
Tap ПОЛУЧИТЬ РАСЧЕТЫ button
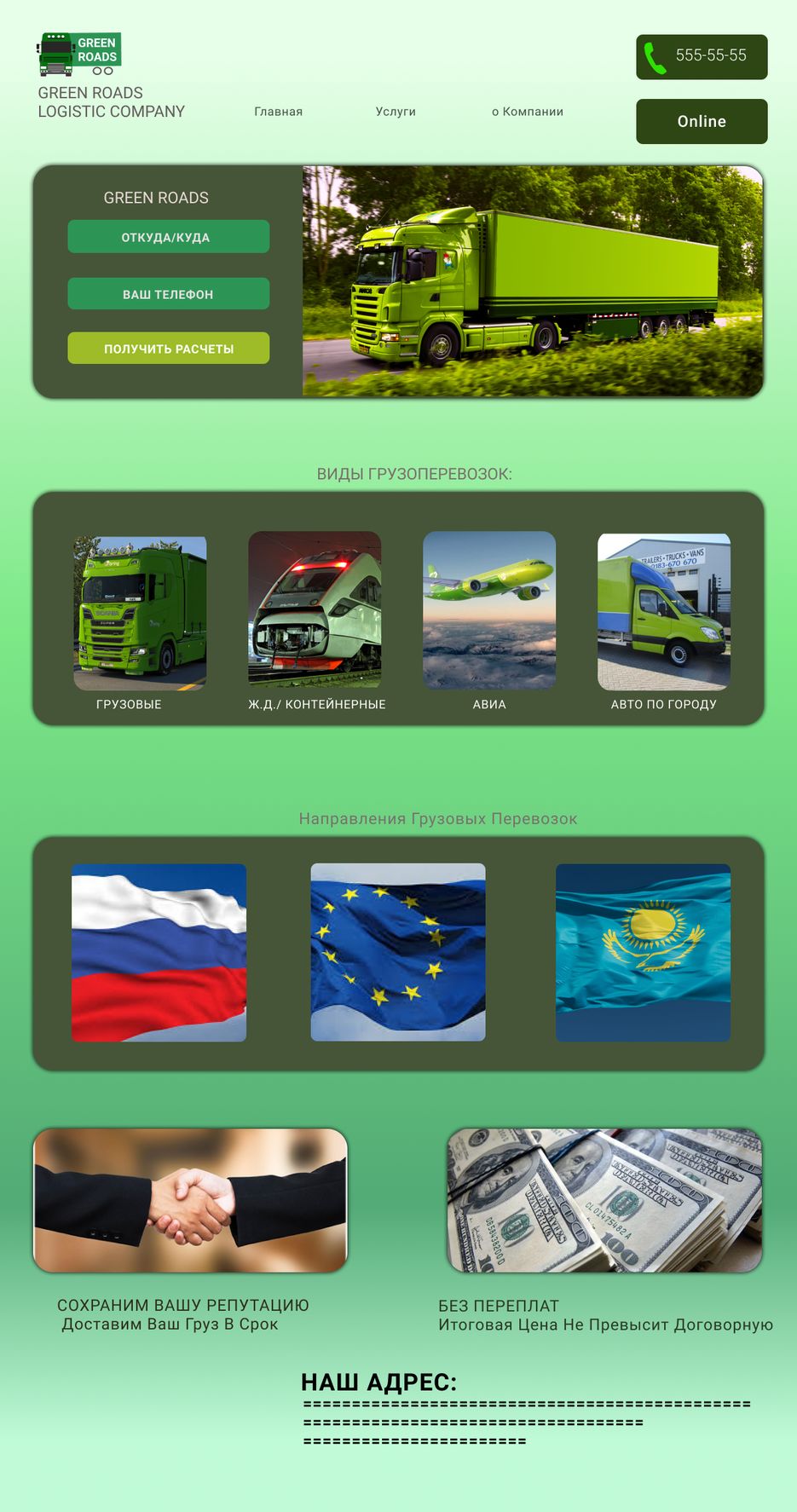click(x=169, y=349)
